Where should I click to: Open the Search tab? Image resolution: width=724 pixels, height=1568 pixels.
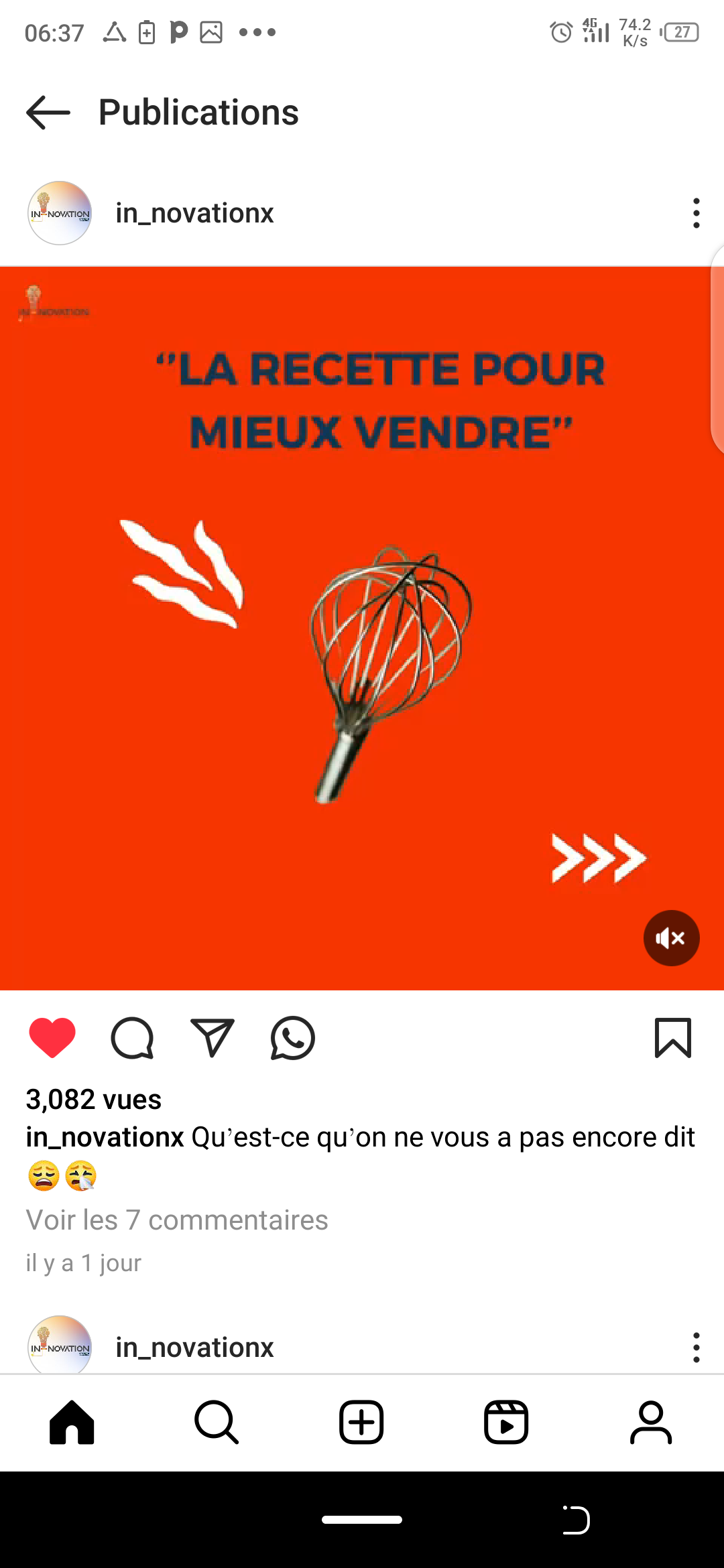[x=217, y=1422]
